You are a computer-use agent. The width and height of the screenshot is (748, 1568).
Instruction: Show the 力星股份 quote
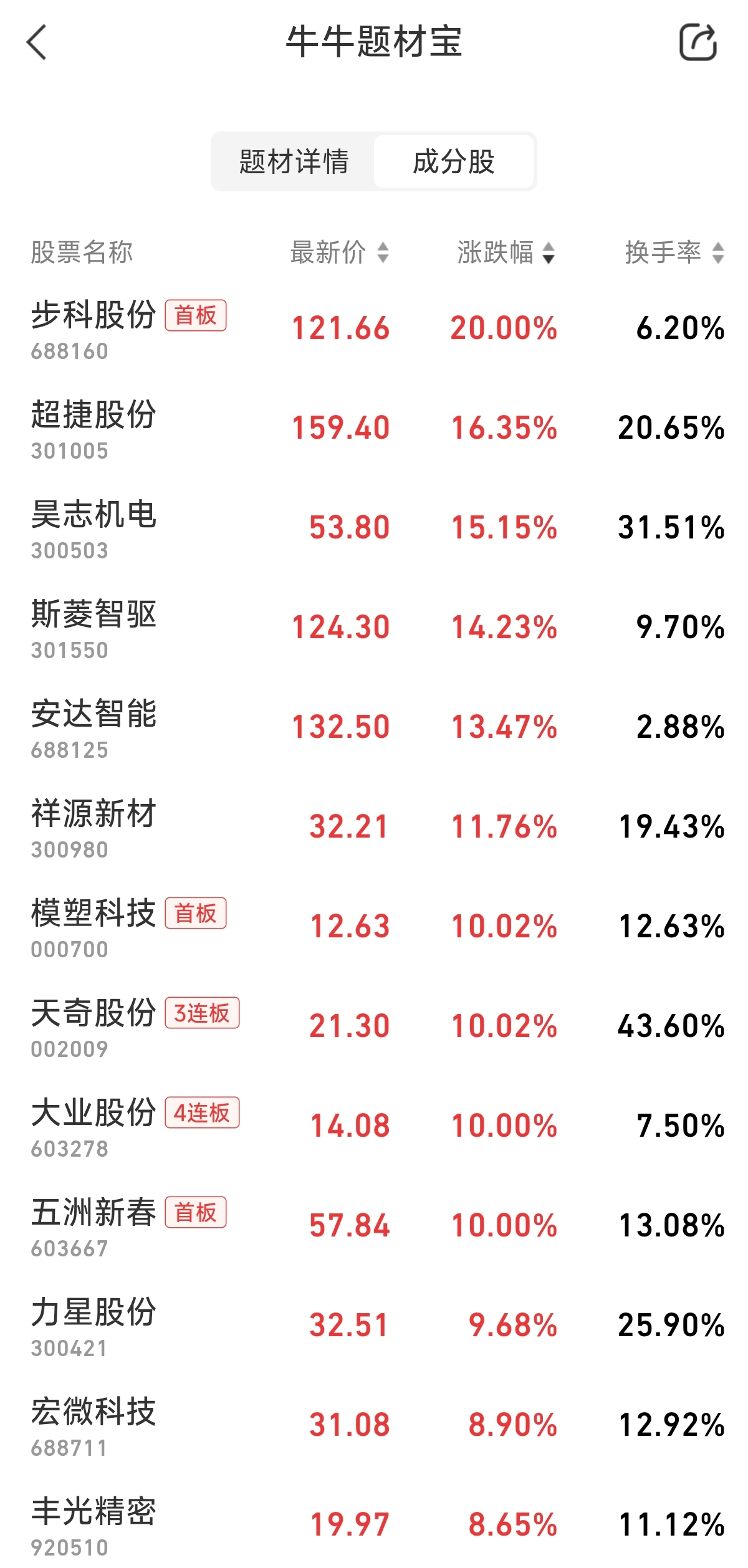coord(93,1326)
